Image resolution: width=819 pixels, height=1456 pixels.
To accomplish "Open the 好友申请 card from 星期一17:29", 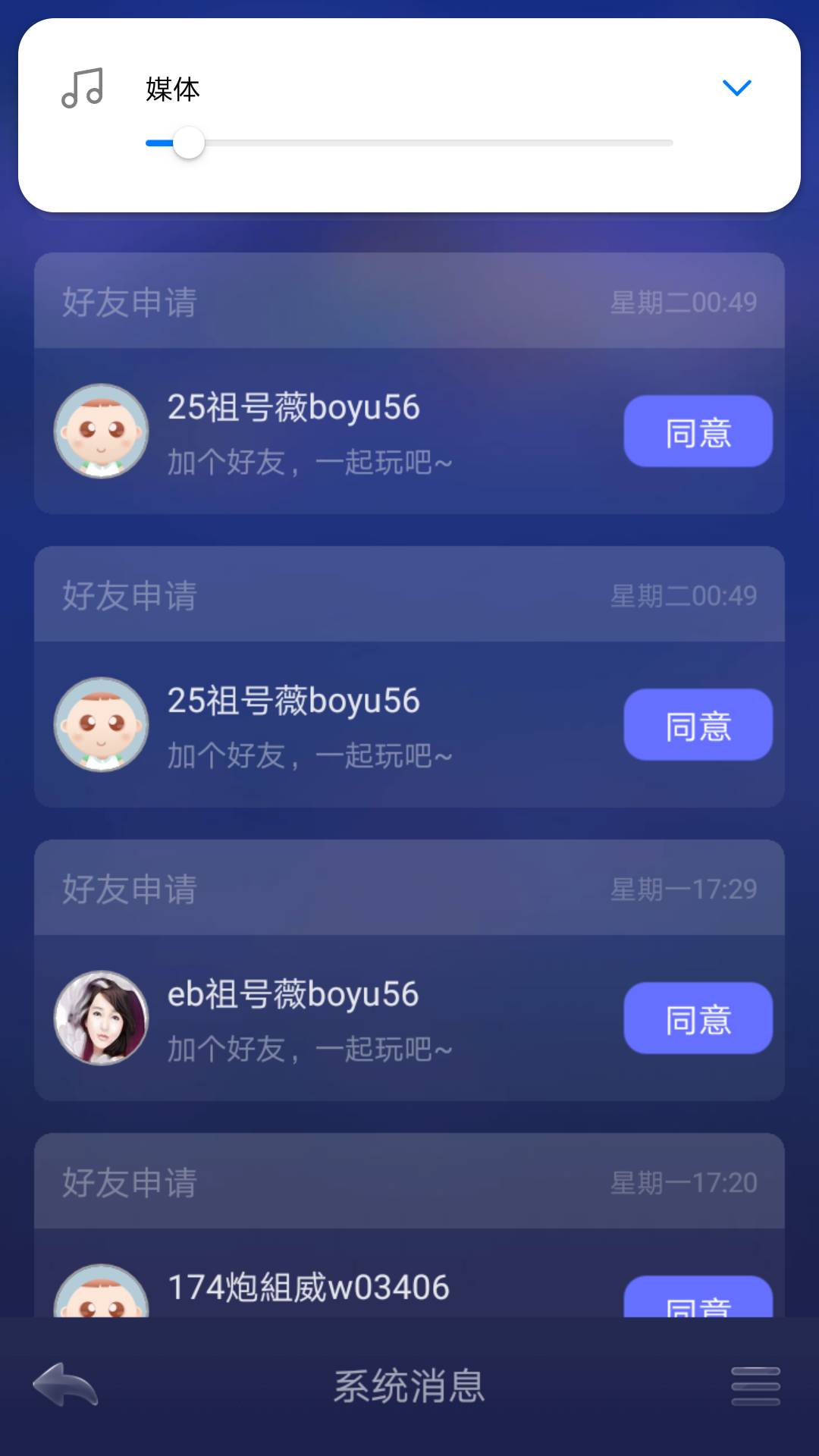I will (x=409, y=888).
